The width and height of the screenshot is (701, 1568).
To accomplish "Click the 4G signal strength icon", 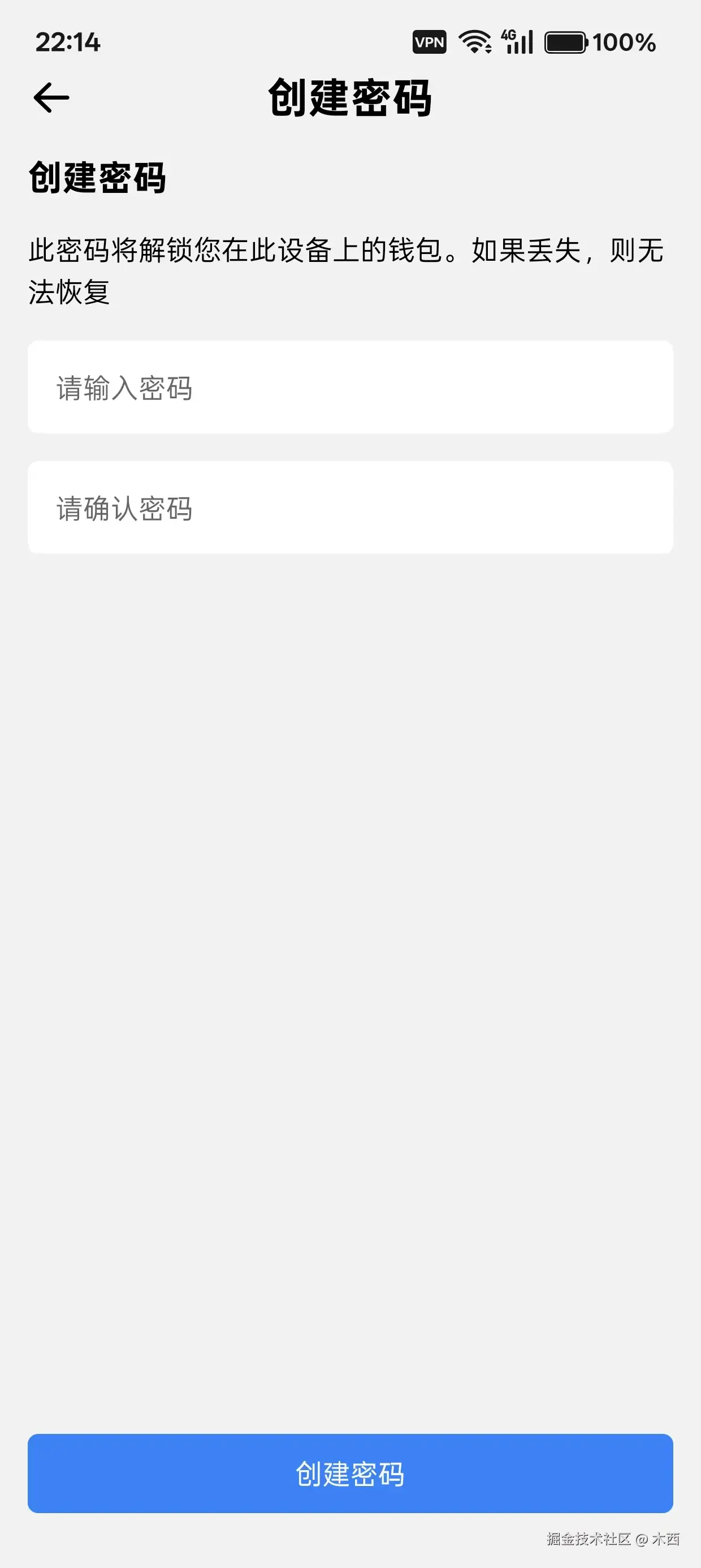I will pyautogui.click(x=517, y=41).
